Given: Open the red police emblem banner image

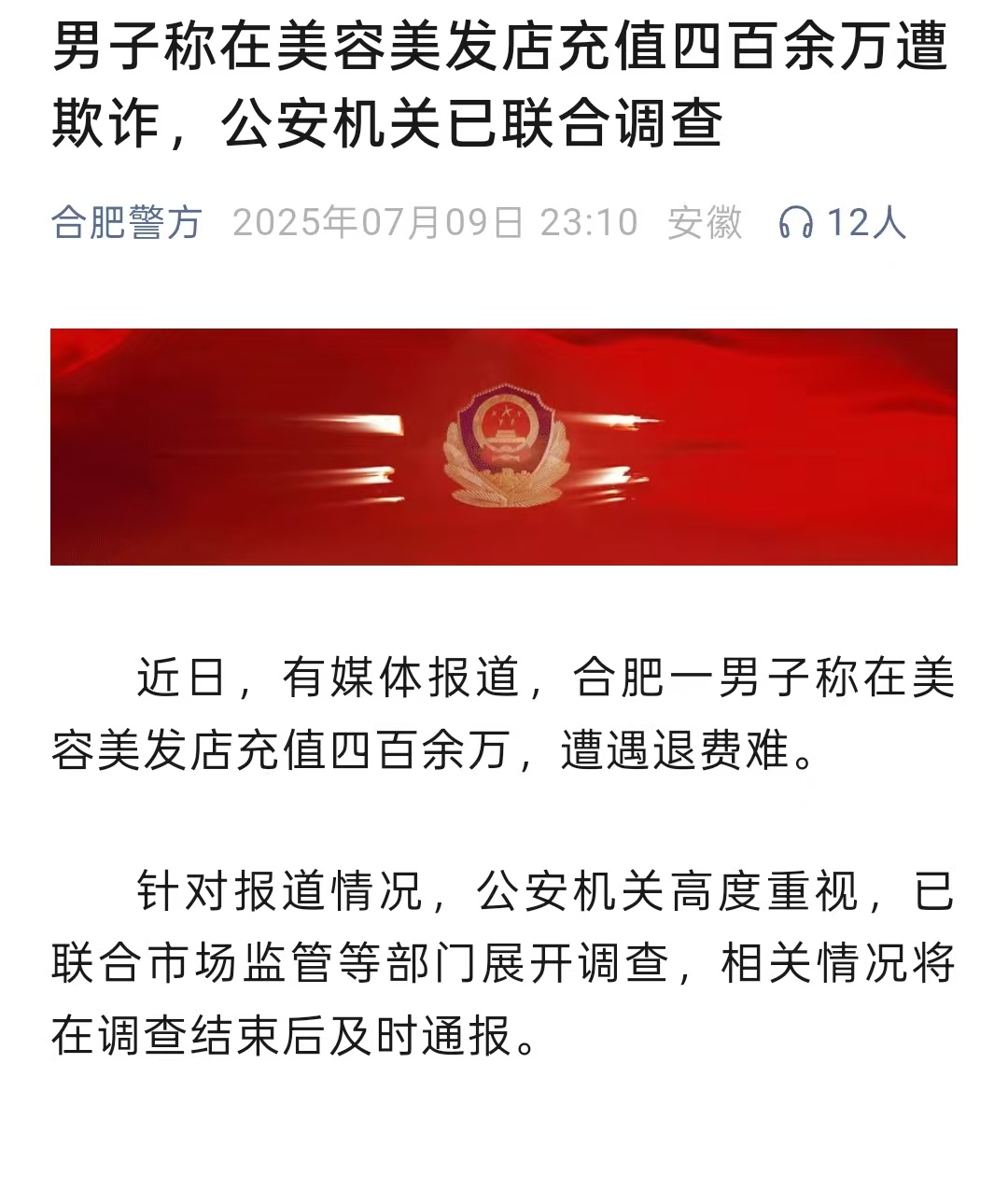Looking at the screenshot, I should point(504,447).
